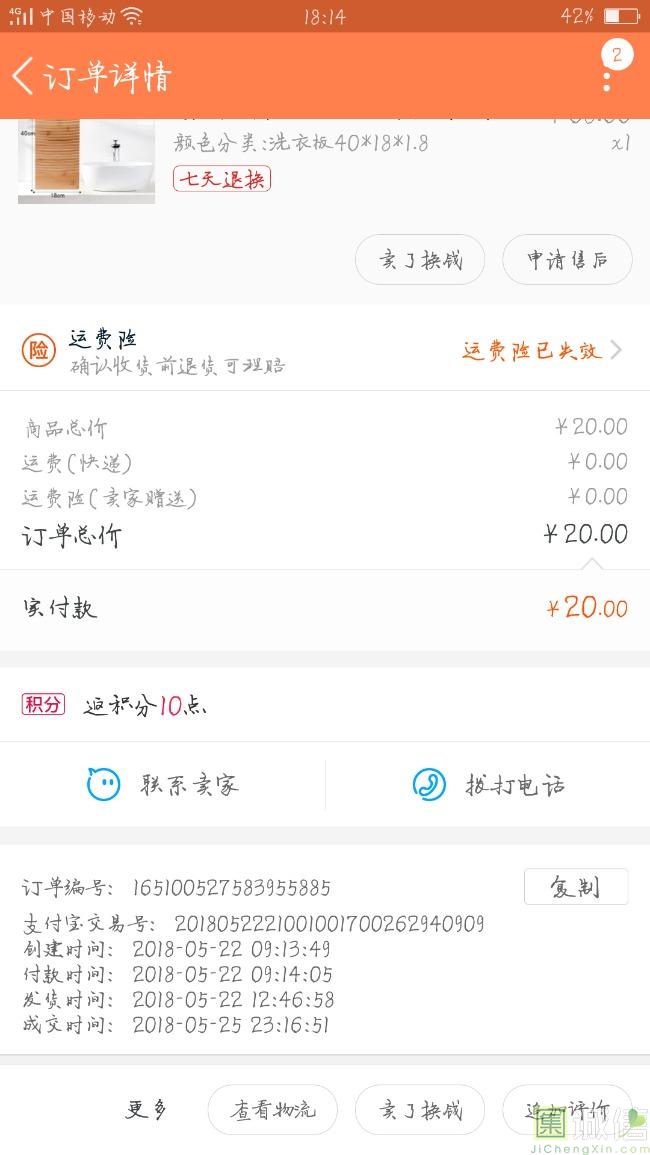View shipping via 查看物流
This screenshot has width=650, height=1155.
(272, 1109)
